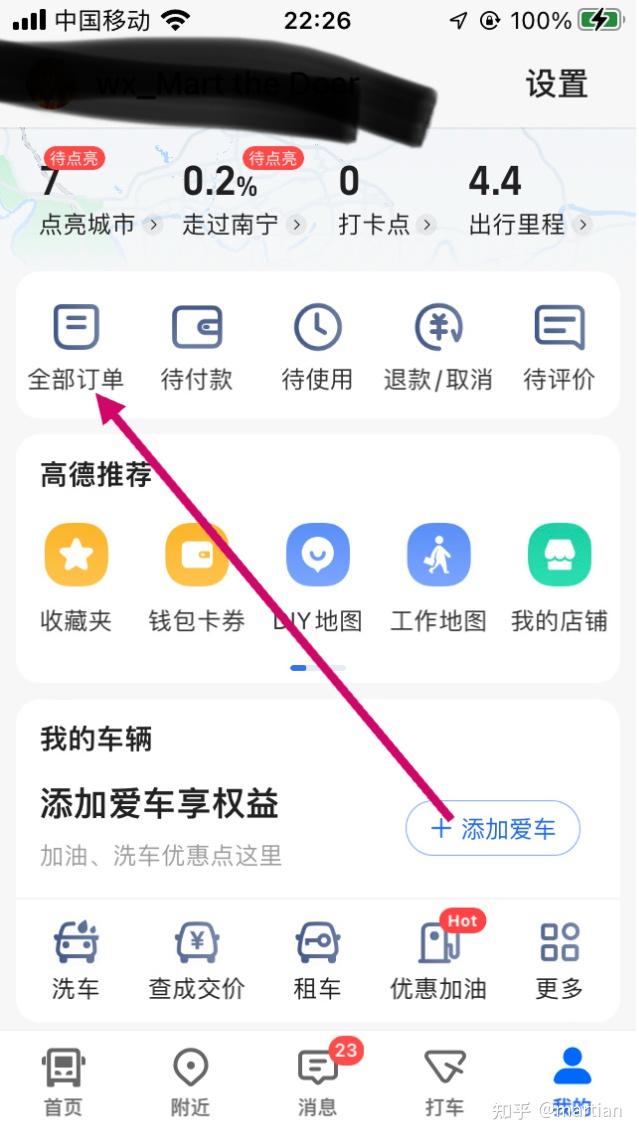Tap 添加爱车 button
639x1136 pixels.
pyautogui.click(x=492, y=828)
